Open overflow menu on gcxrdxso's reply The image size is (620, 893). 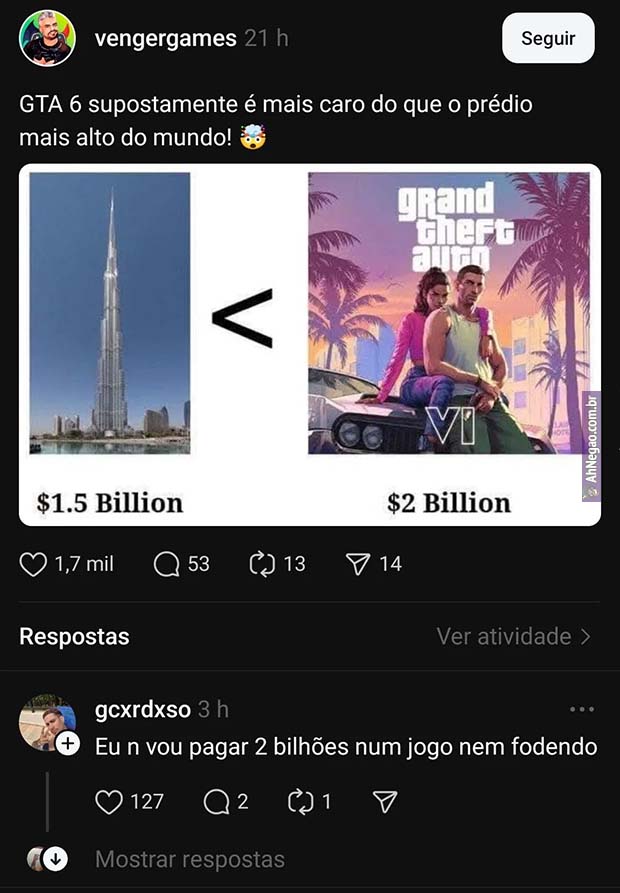click(x=581, y=709)
